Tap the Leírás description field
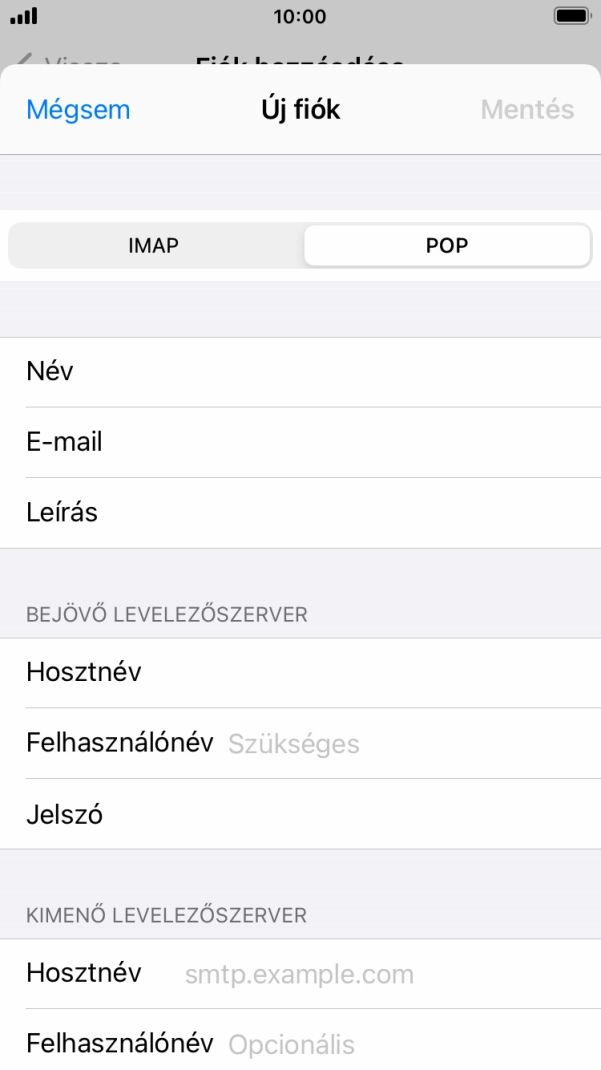The width and height of the screenshot is (601, 1070). 300,512
